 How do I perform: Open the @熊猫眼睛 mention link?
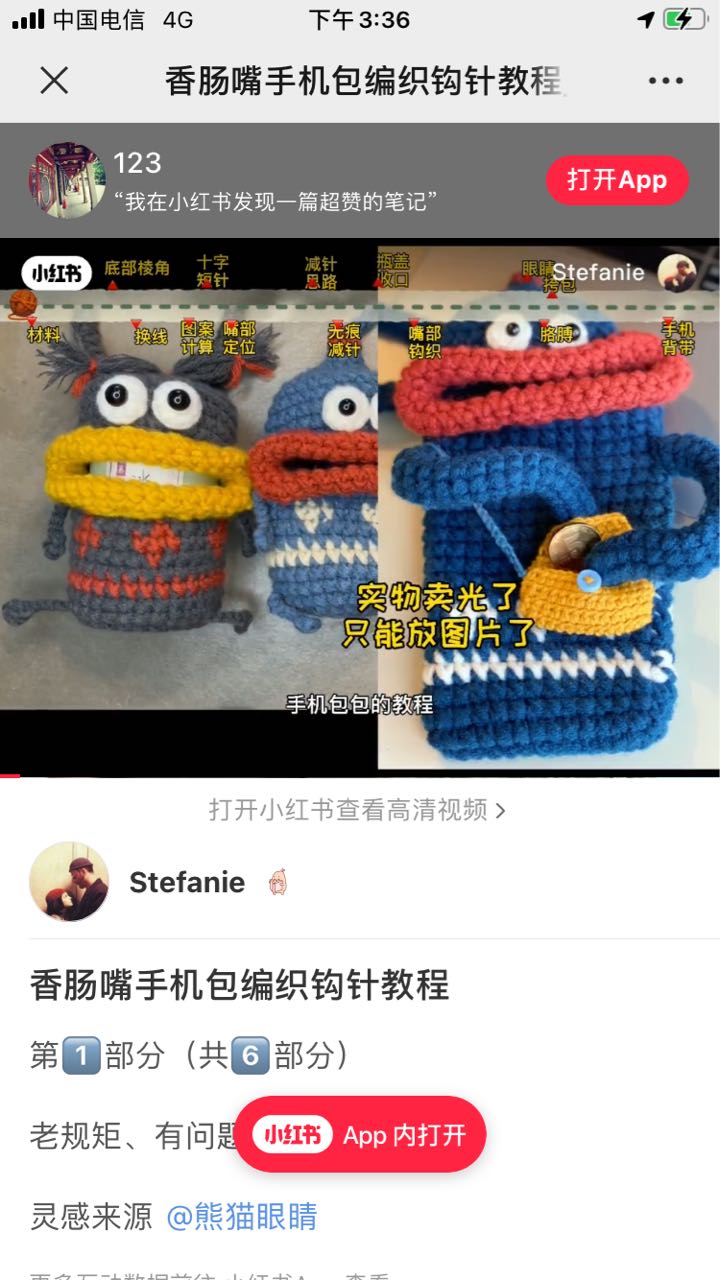[x=241, y=1217]
